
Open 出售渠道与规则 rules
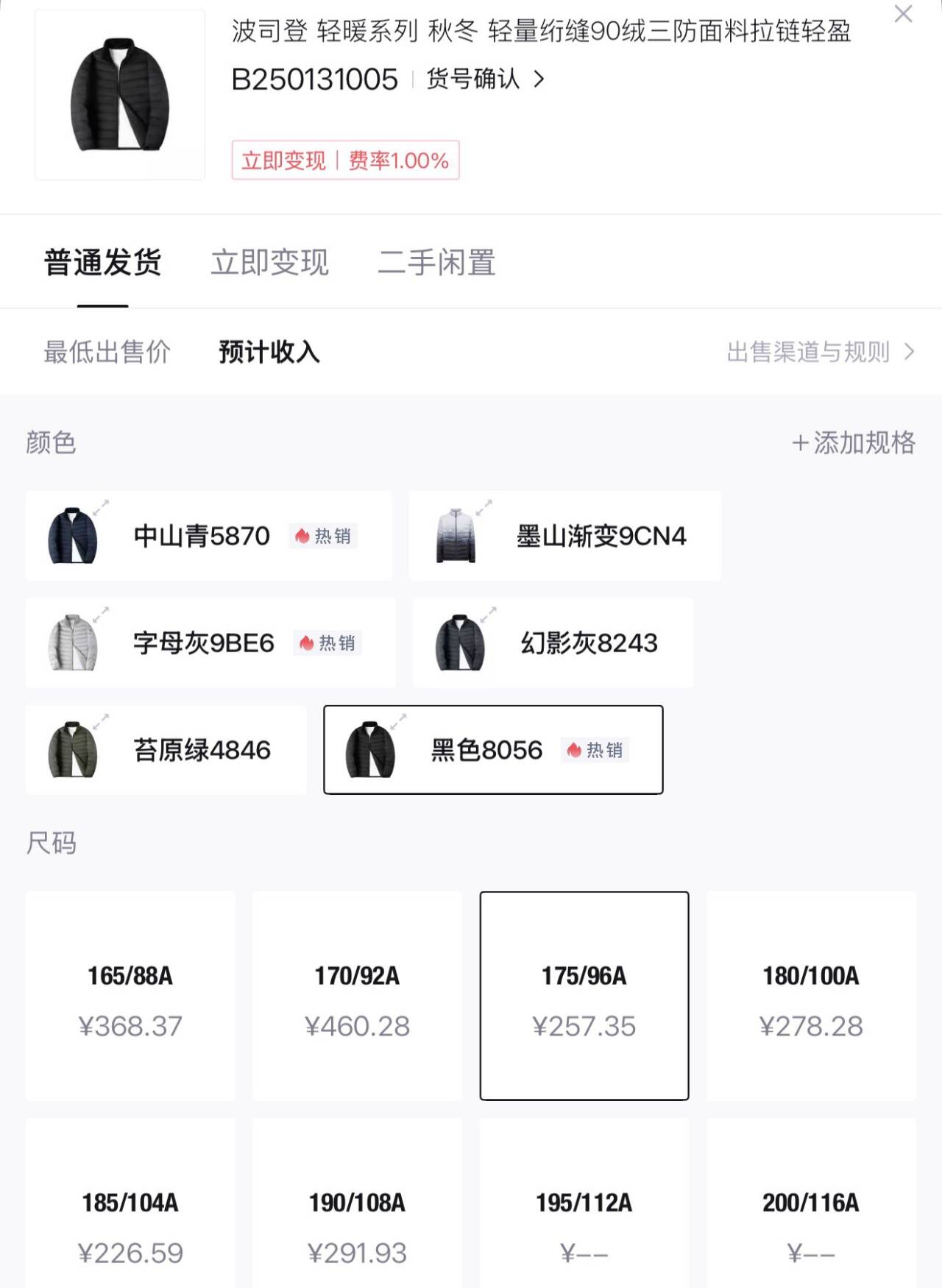click(819, 352)
